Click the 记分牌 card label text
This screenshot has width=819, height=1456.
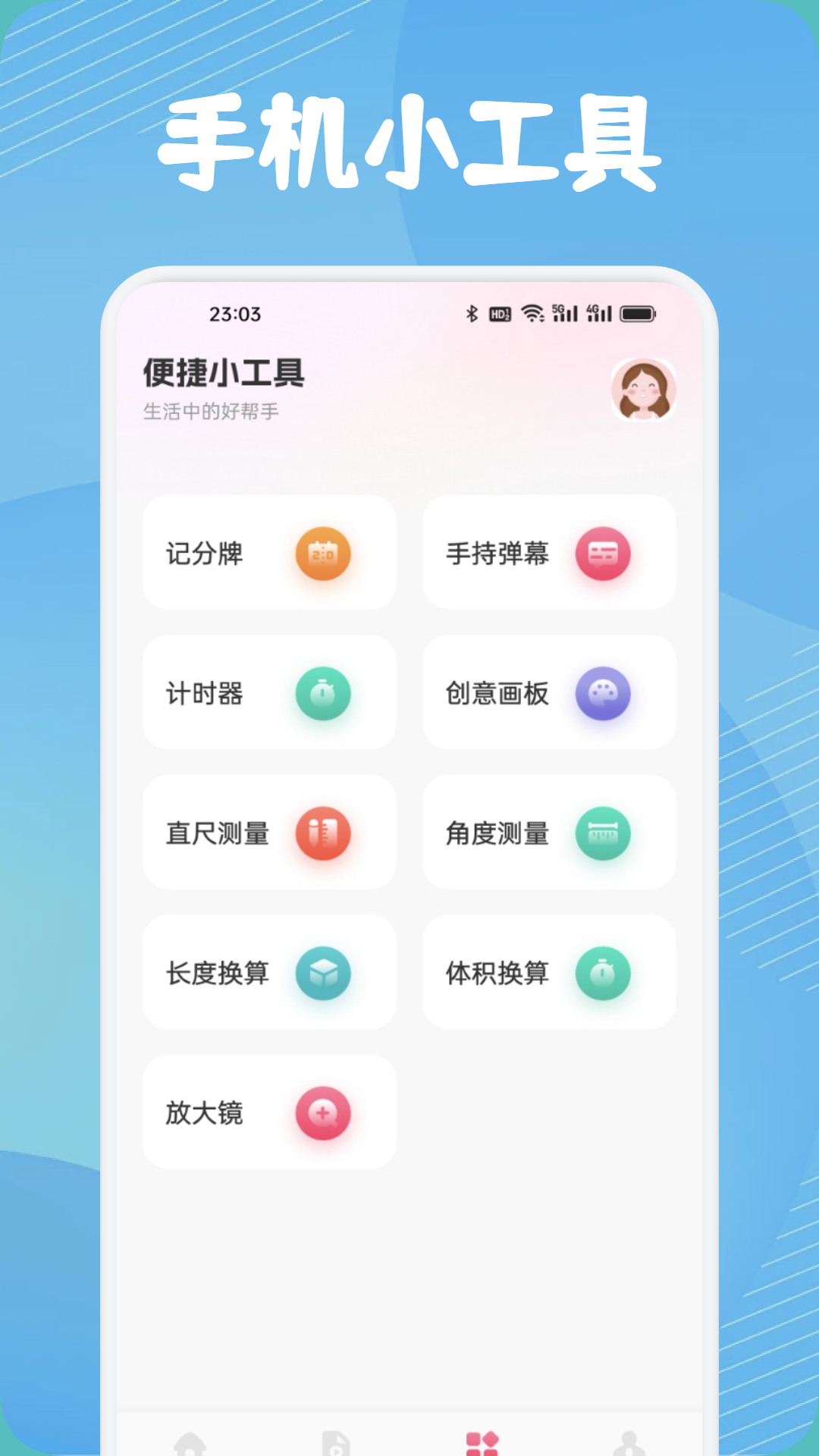coord(205,554)
